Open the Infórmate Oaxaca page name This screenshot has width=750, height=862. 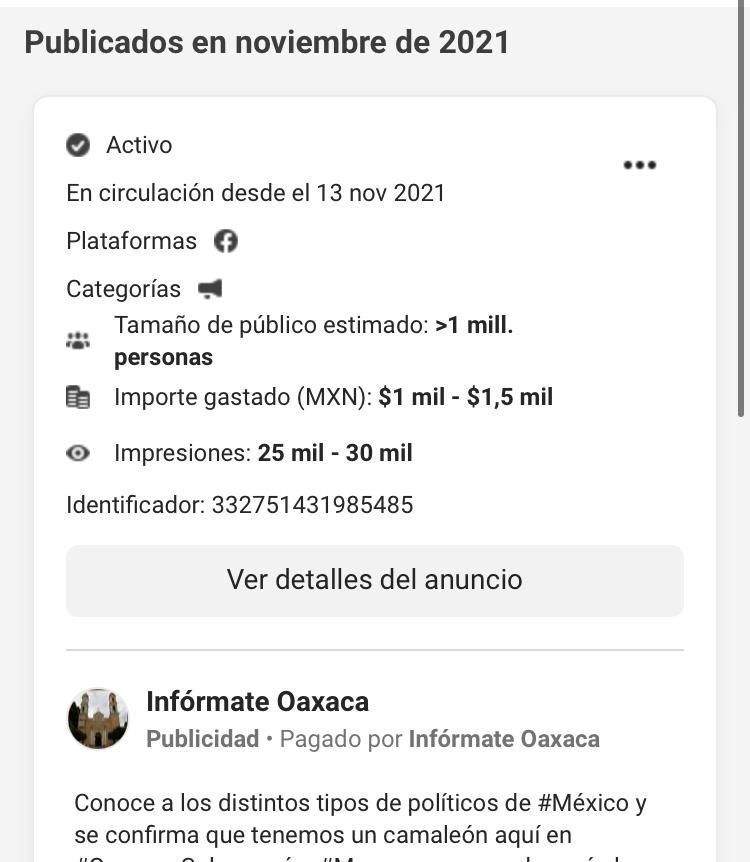(257, 702)
